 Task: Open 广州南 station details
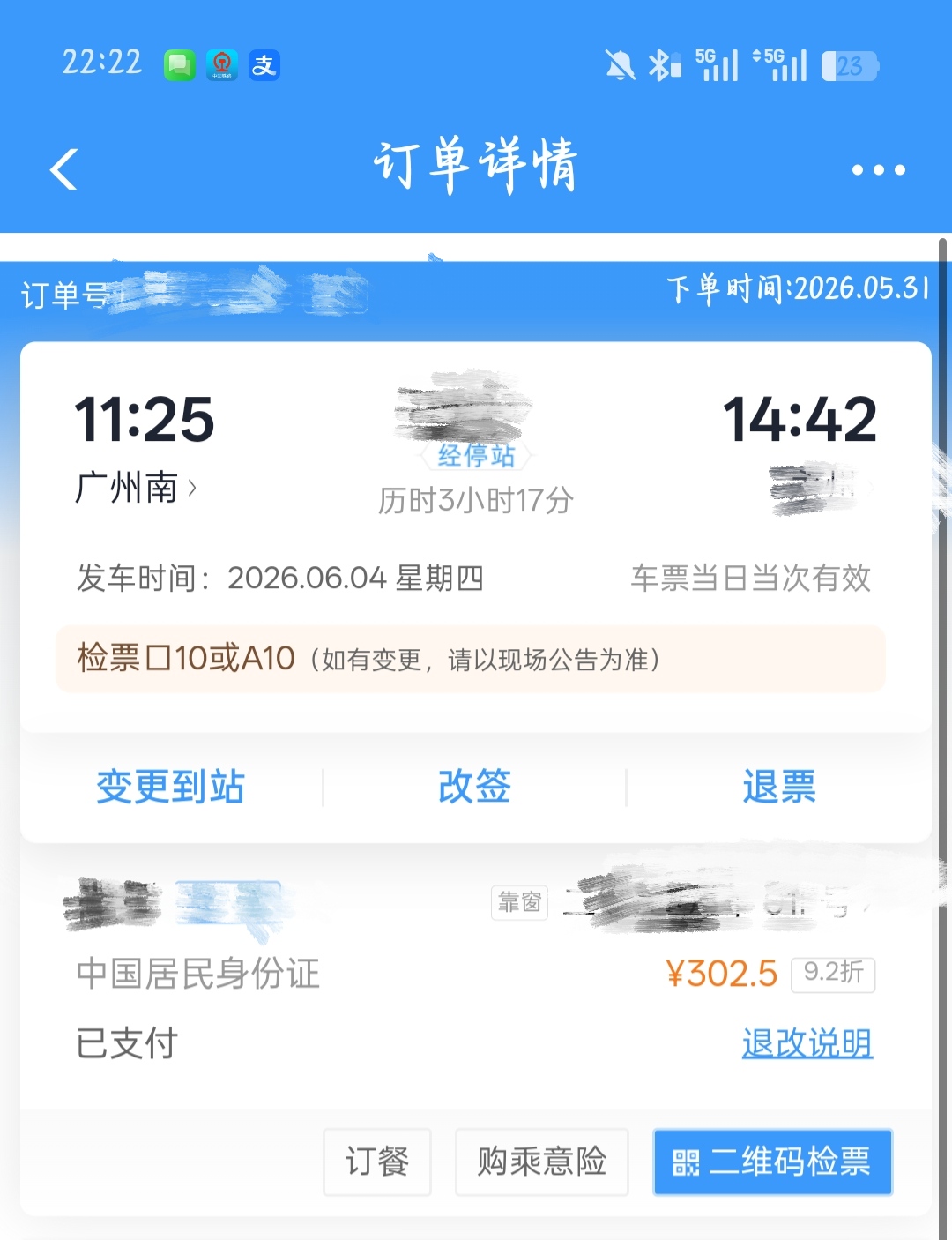(x=136, y=487)
